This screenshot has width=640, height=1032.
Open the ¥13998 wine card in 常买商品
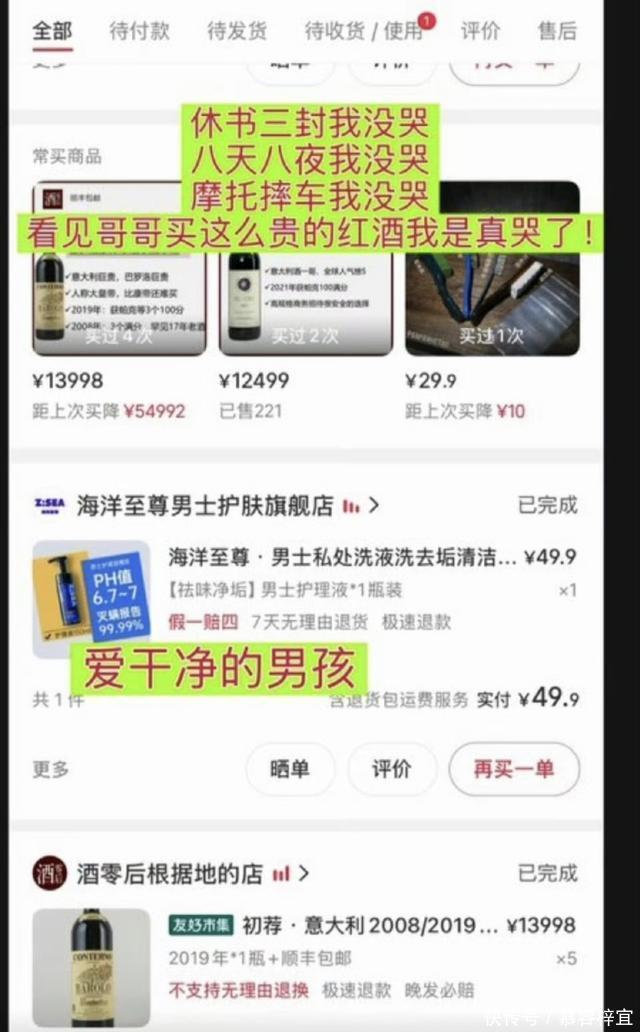coord(119,270)
